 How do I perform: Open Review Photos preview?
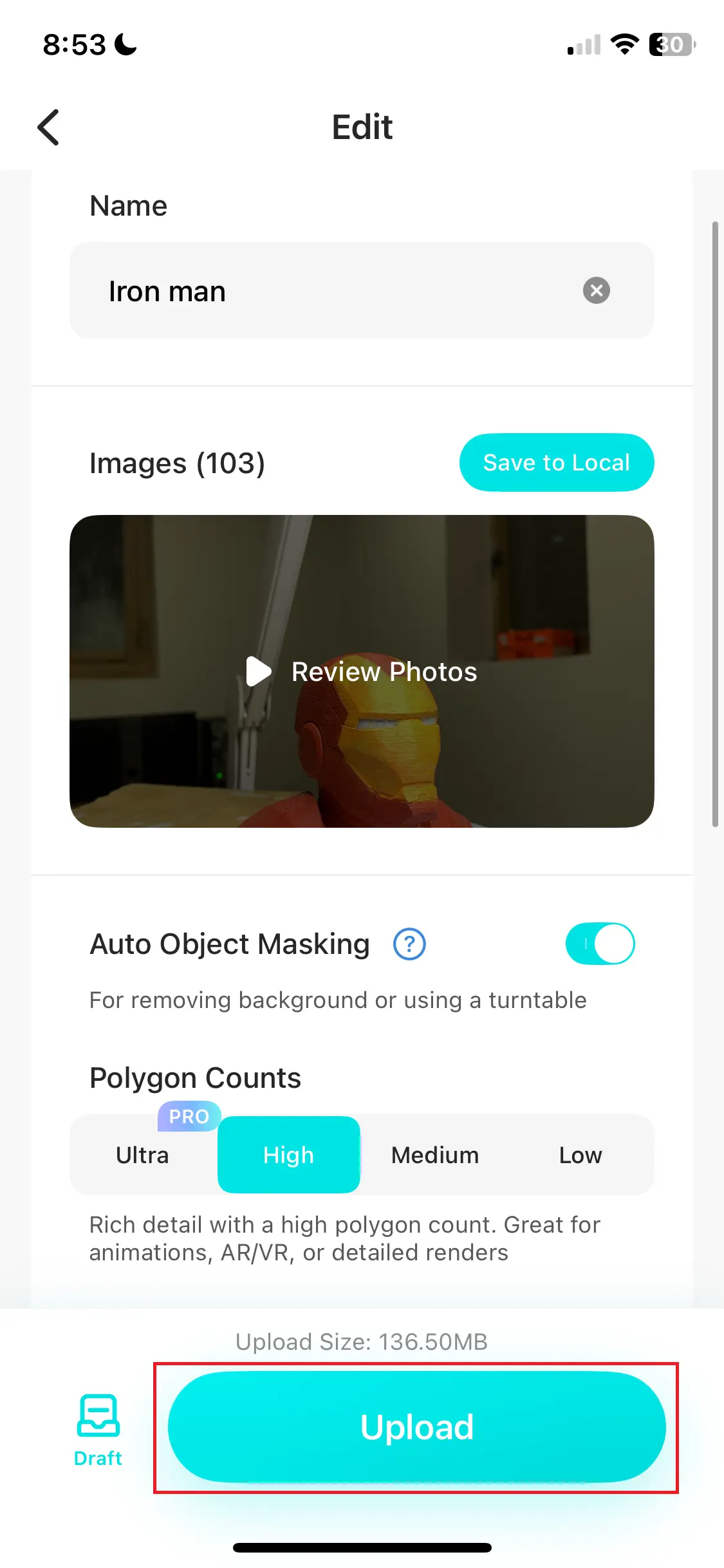(362, 671)
